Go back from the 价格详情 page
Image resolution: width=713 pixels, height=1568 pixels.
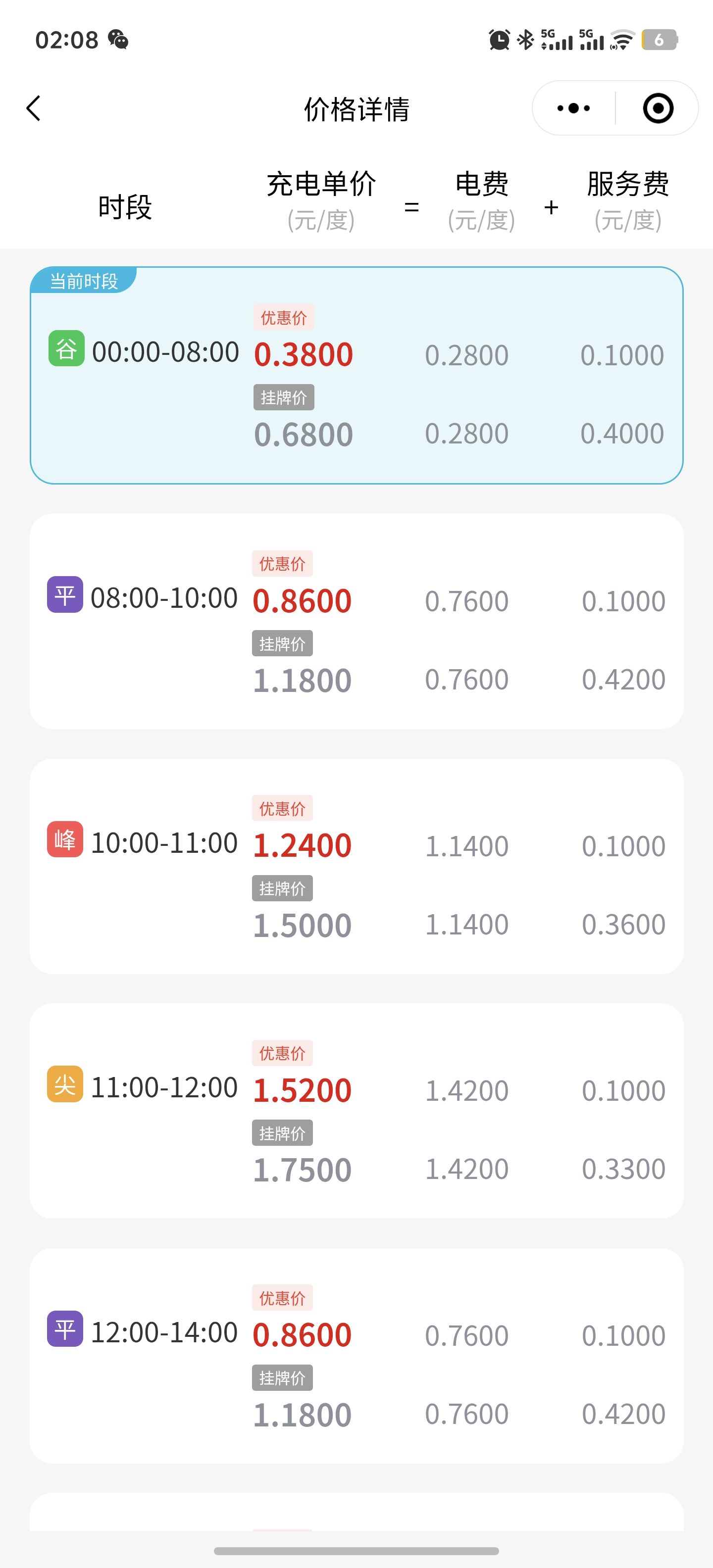click(x=34, y=108)
